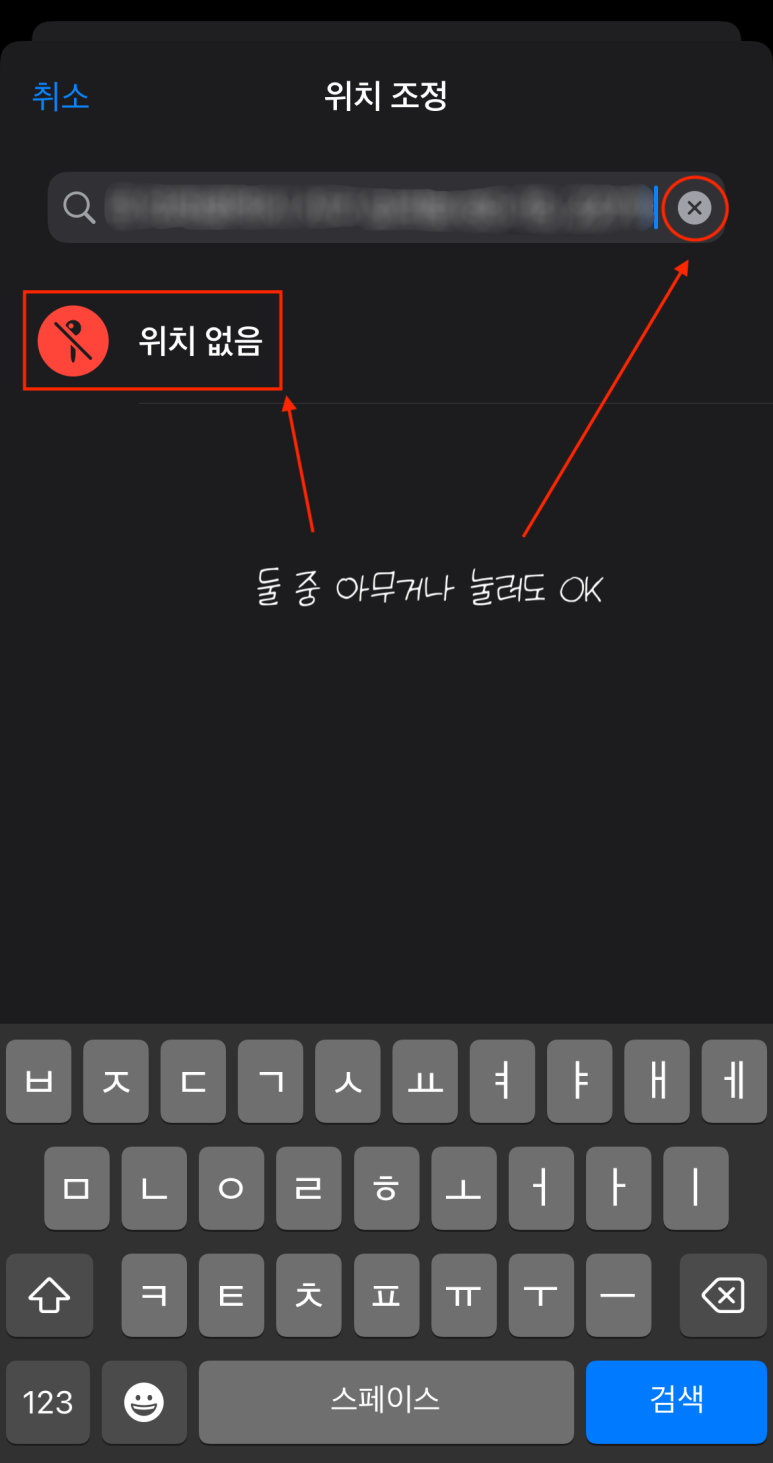Select the 위치 없음 option
This screenshot has height=1463, width=773.
click(152, 341)
